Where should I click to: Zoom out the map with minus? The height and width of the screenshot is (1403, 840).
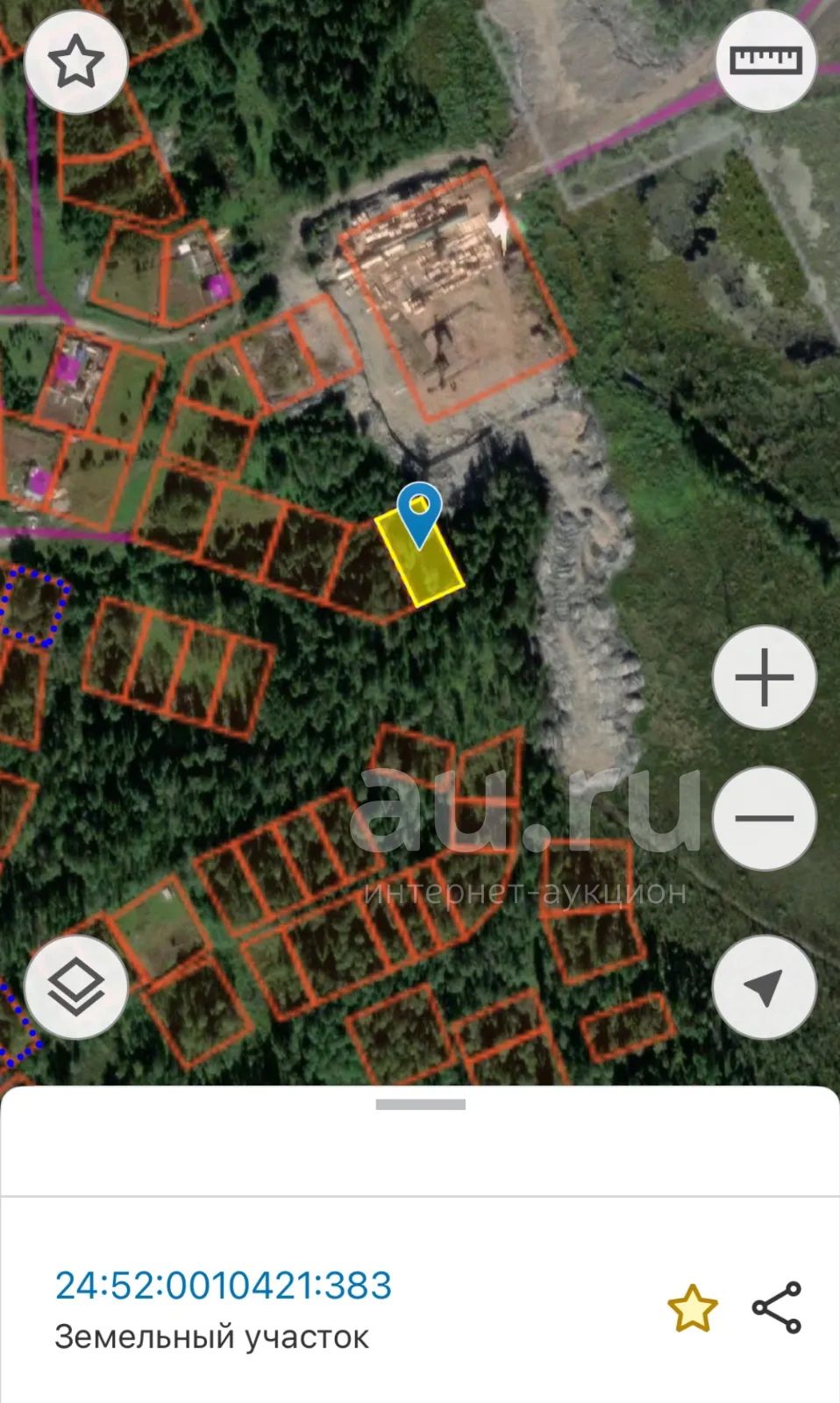tap(765, 818)
